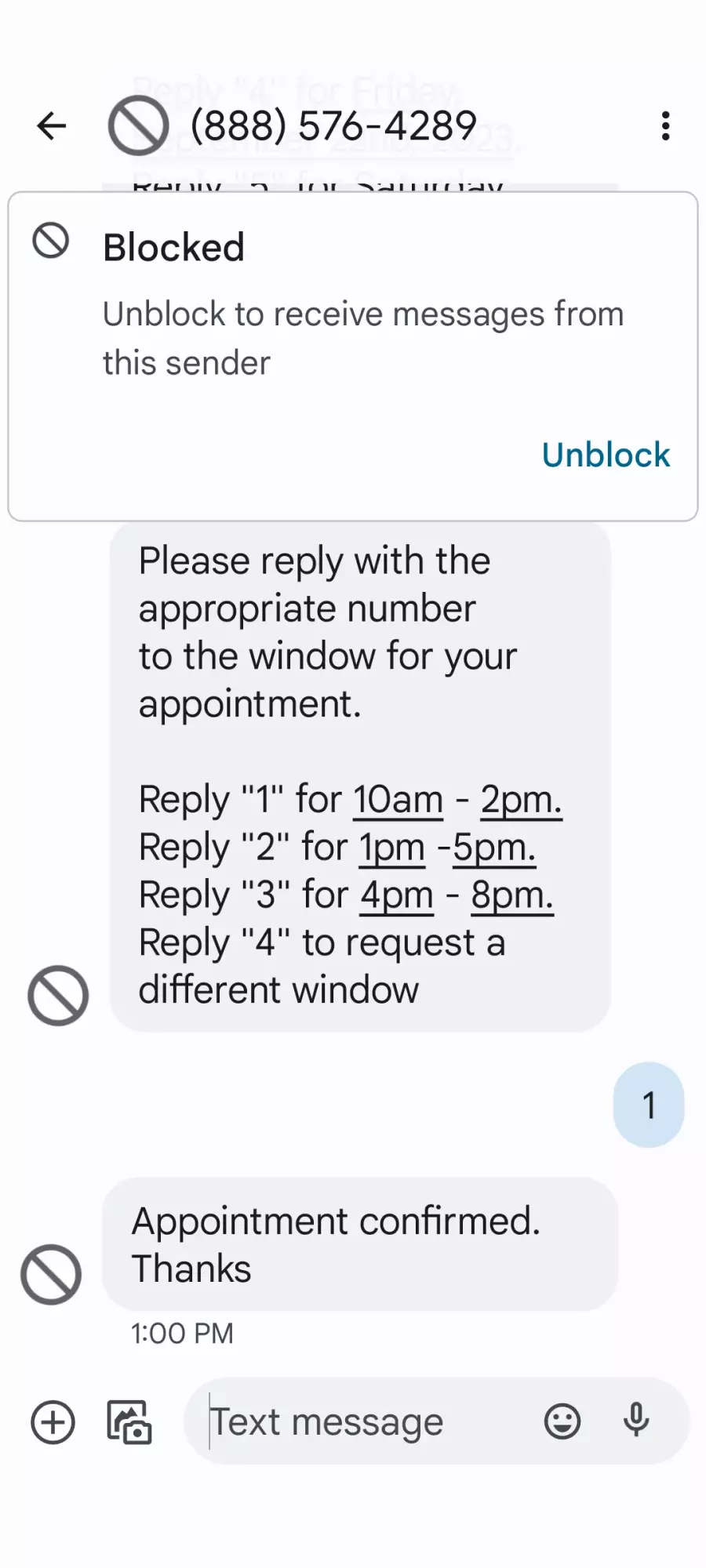Tap the 10am time link

[398, 800]
